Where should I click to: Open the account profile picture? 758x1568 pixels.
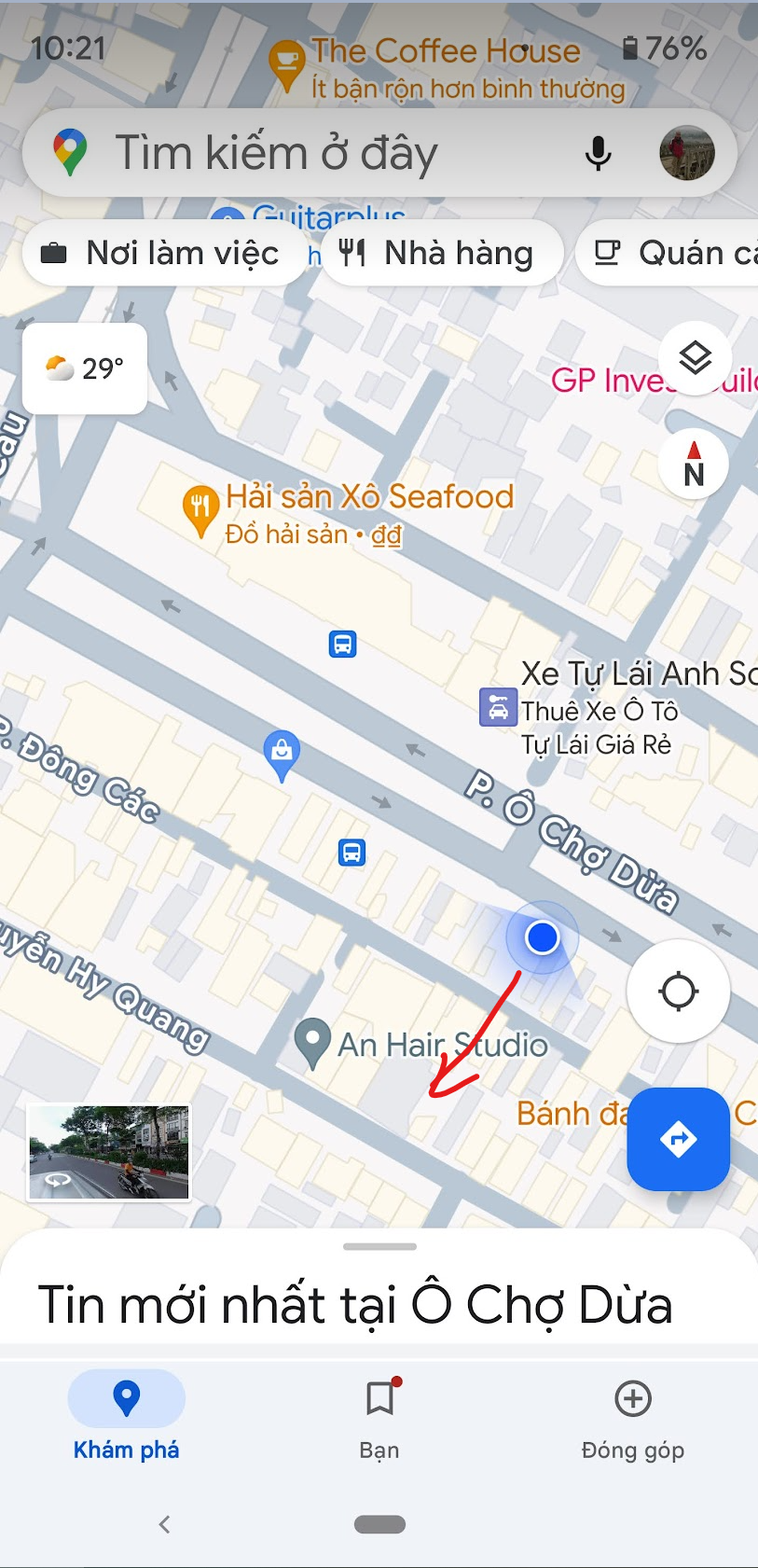(687, 153)
